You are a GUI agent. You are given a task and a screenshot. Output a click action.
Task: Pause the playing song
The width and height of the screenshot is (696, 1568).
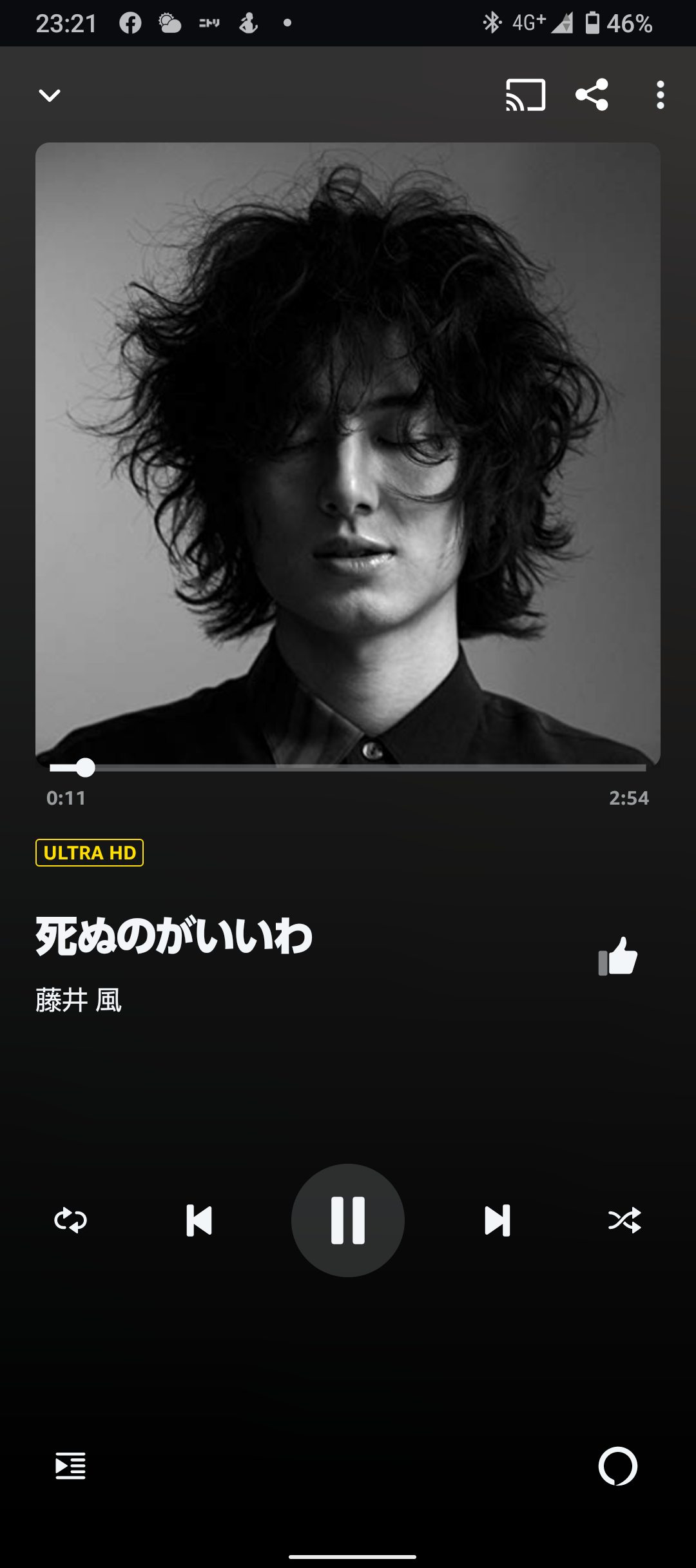pyautogui.click(x=348, y=1220)
